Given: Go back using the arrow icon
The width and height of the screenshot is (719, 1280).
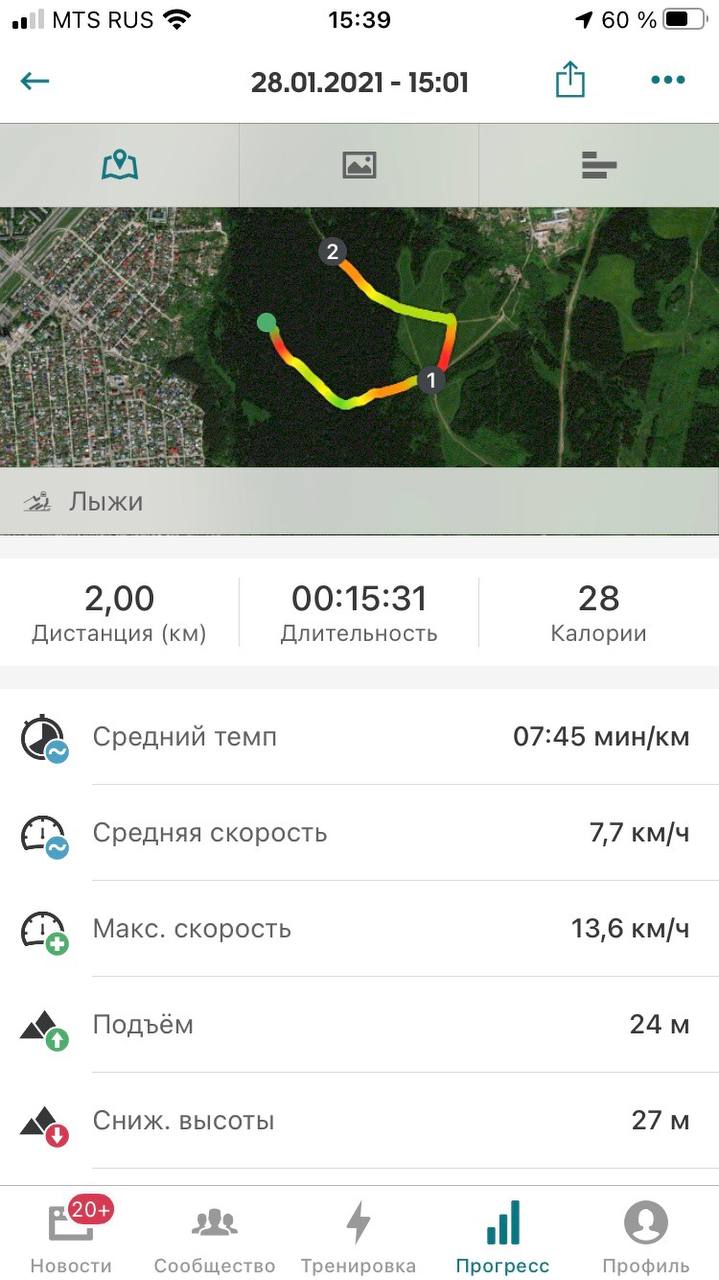Looking at the screenshot, I should 35,81.
